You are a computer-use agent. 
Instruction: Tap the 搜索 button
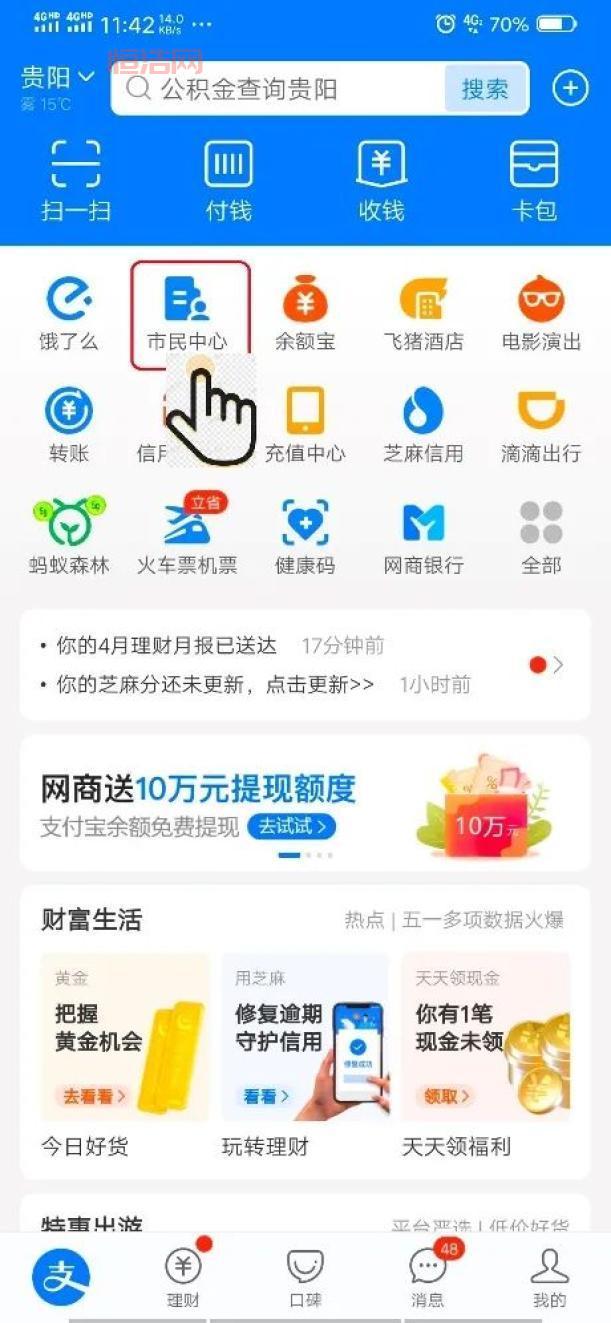click(485, 89)
